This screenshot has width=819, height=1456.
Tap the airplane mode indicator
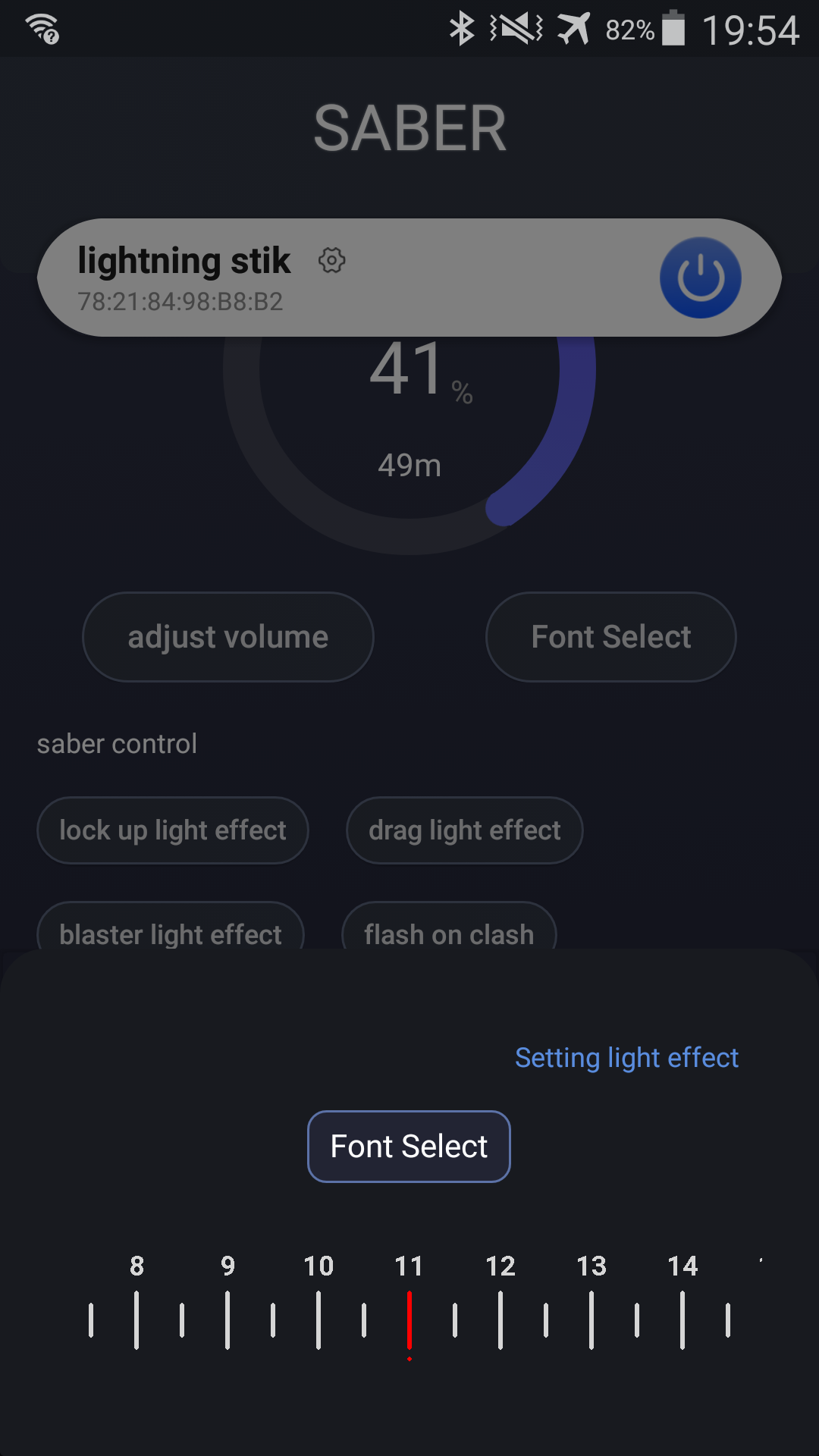point(574,29)
